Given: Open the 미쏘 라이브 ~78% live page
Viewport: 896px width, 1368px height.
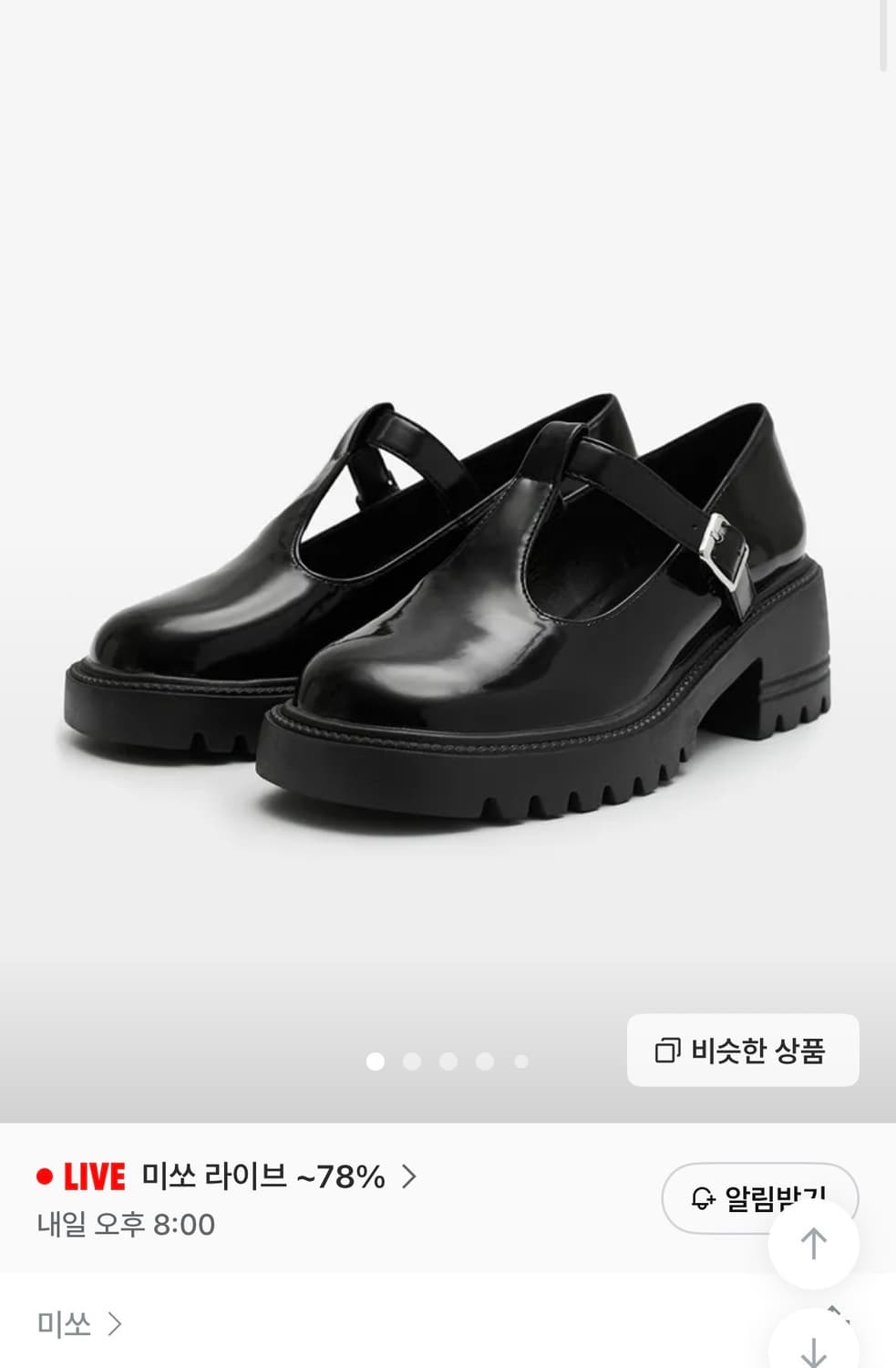Looking at the screenshot, I should (264, 1177).
